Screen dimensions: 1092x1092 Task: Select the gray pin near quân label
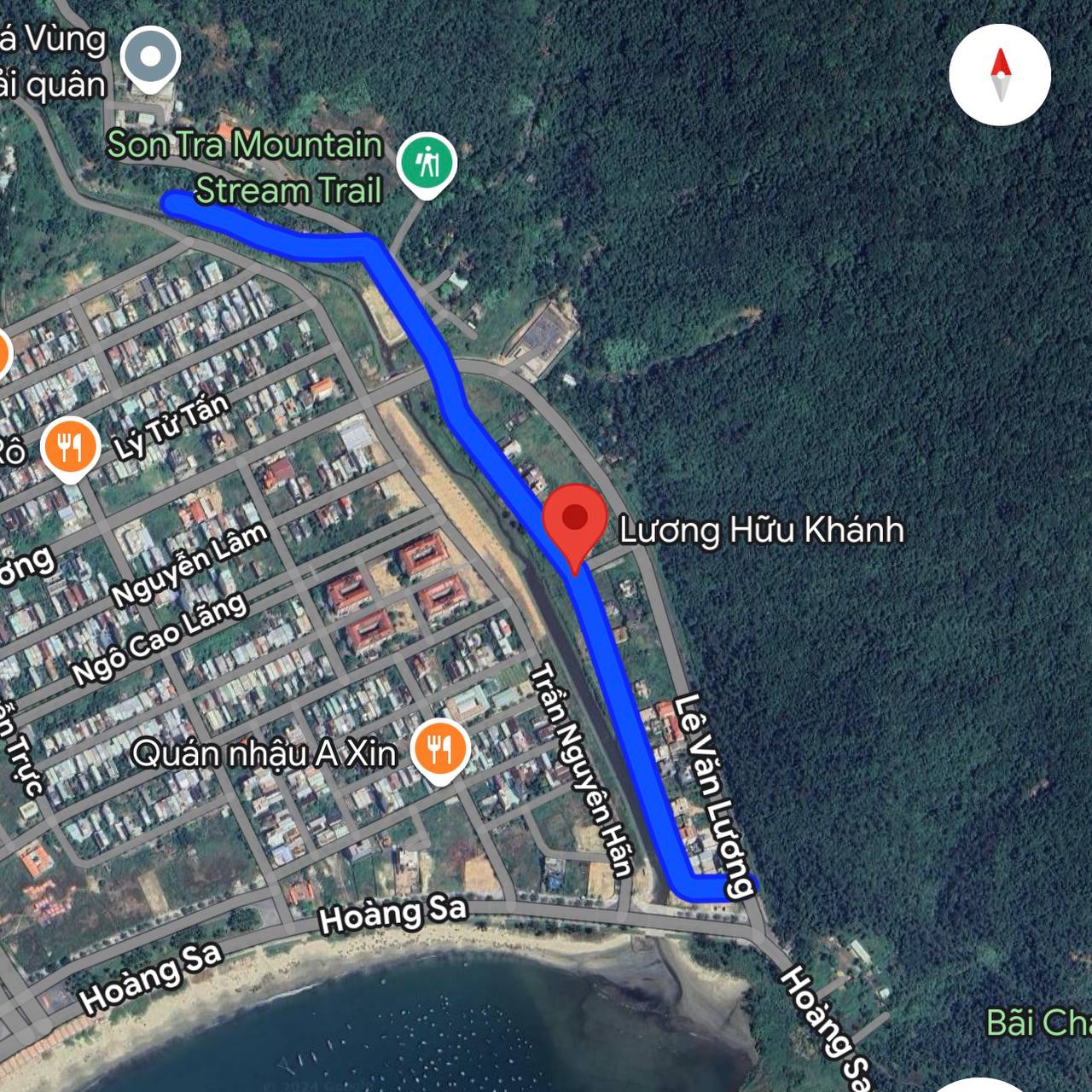point(150,58)
